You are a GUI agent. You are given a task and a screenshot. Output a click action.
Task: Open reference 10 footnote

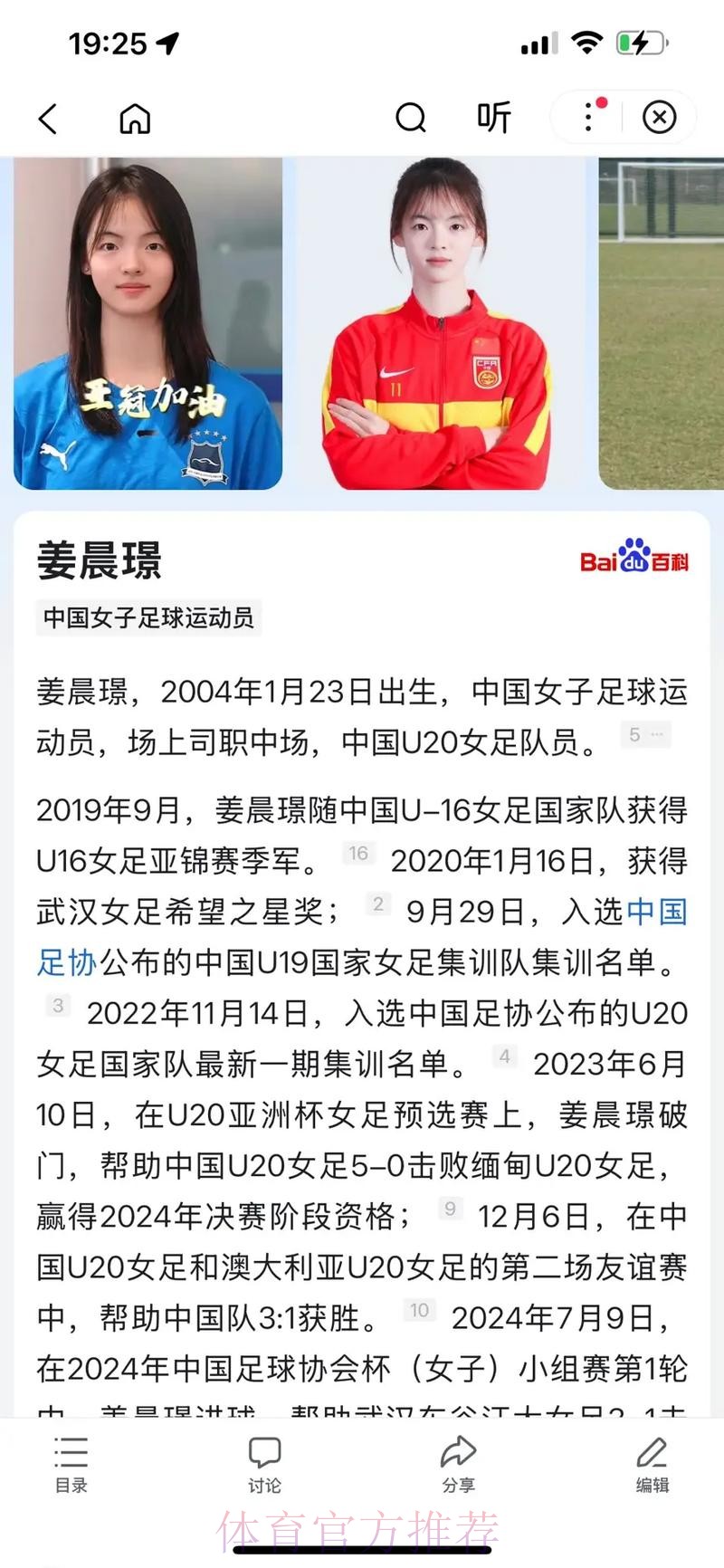419,1310
